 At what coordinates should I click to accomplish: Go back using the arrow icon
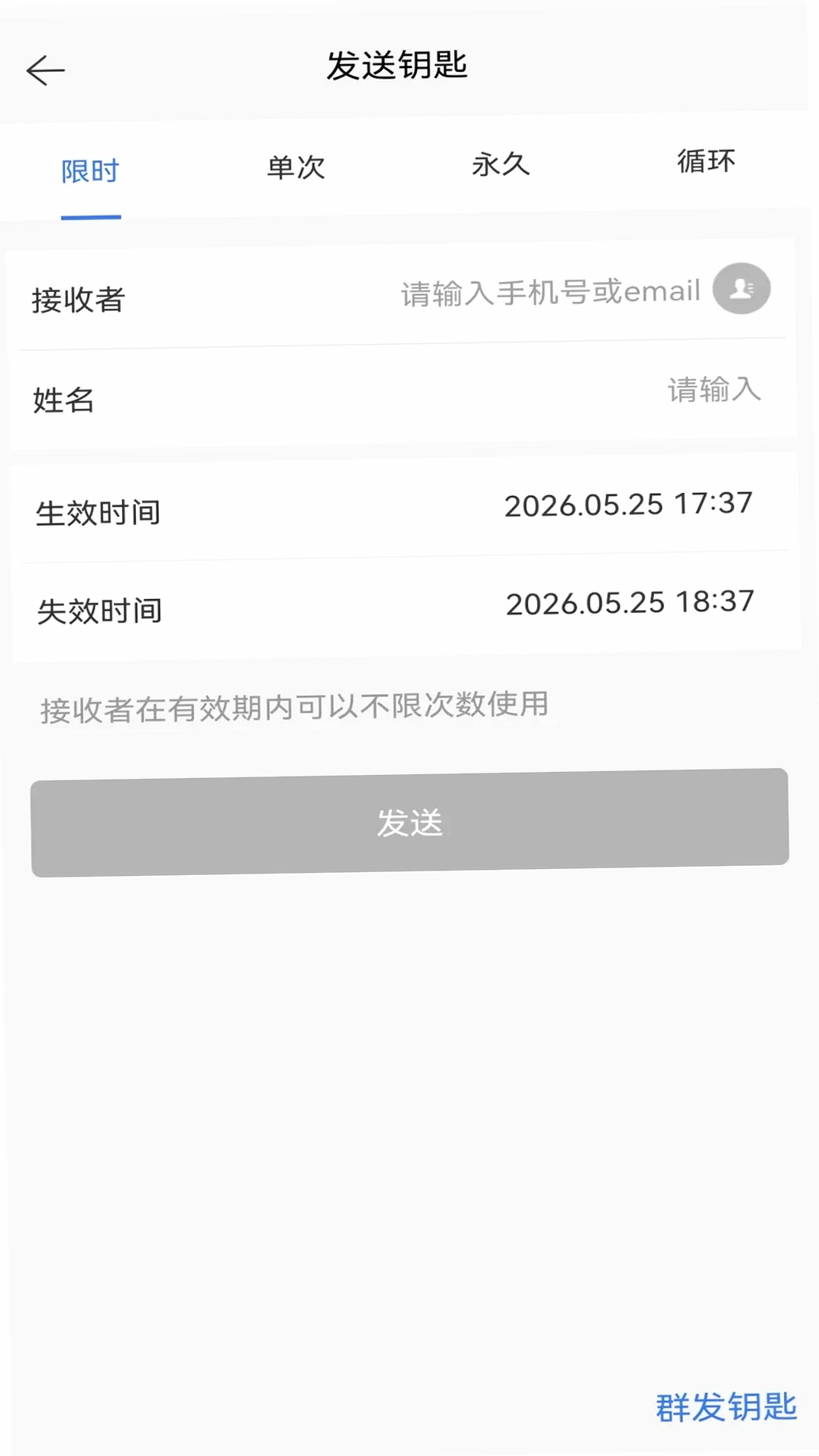click(46, 70)
